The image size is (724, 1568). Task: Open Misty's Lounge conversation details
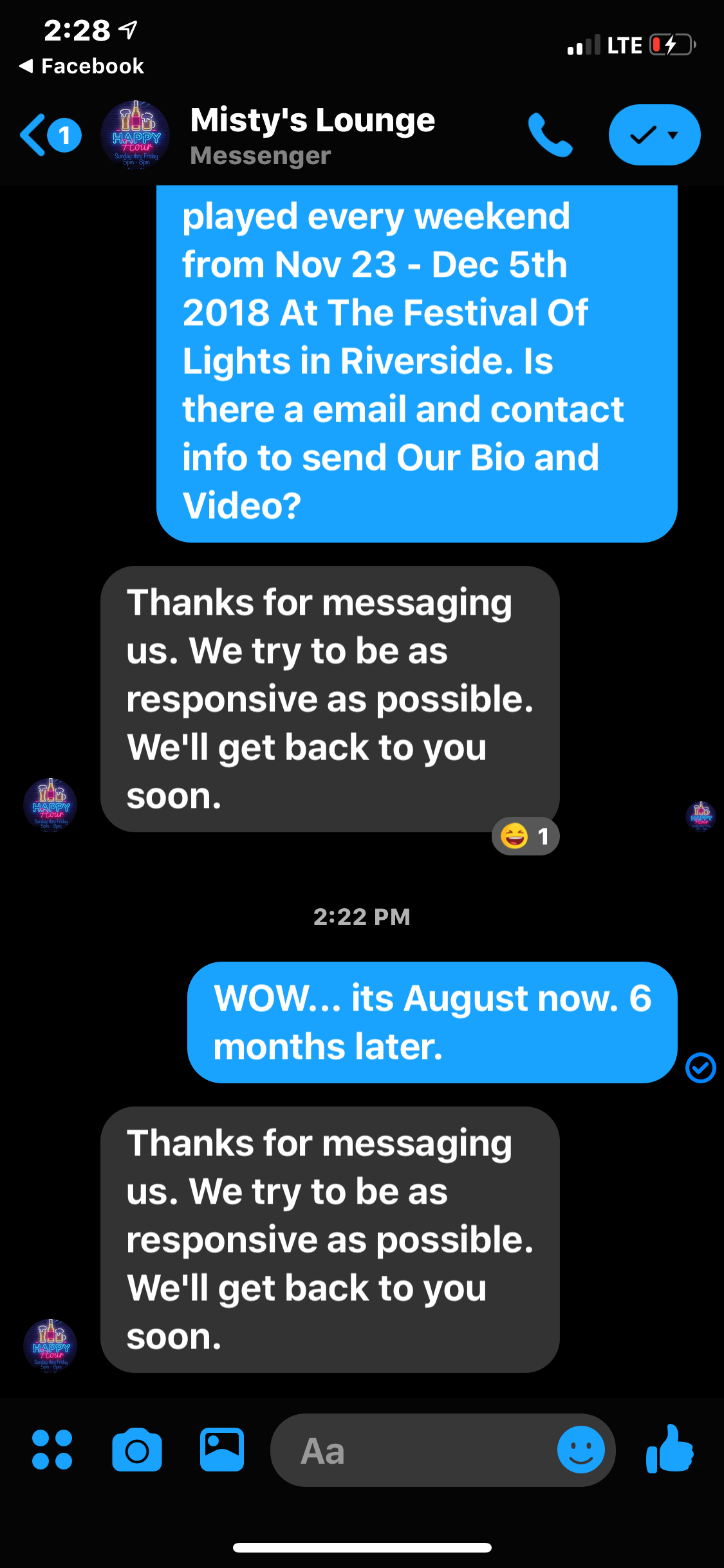(x=312, y=135)
